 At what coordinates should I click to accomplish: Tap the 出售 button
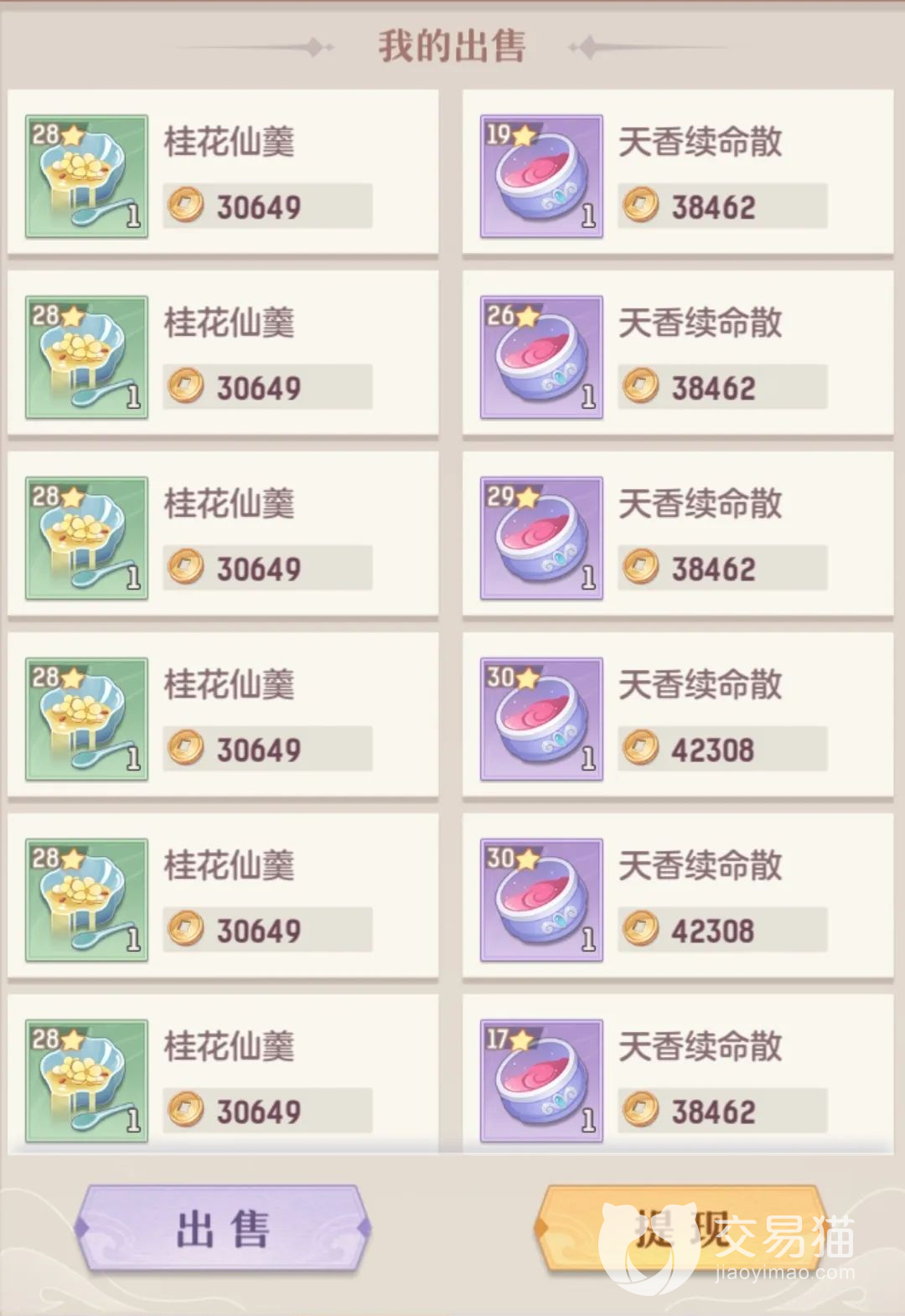(x=223, y=1229)
